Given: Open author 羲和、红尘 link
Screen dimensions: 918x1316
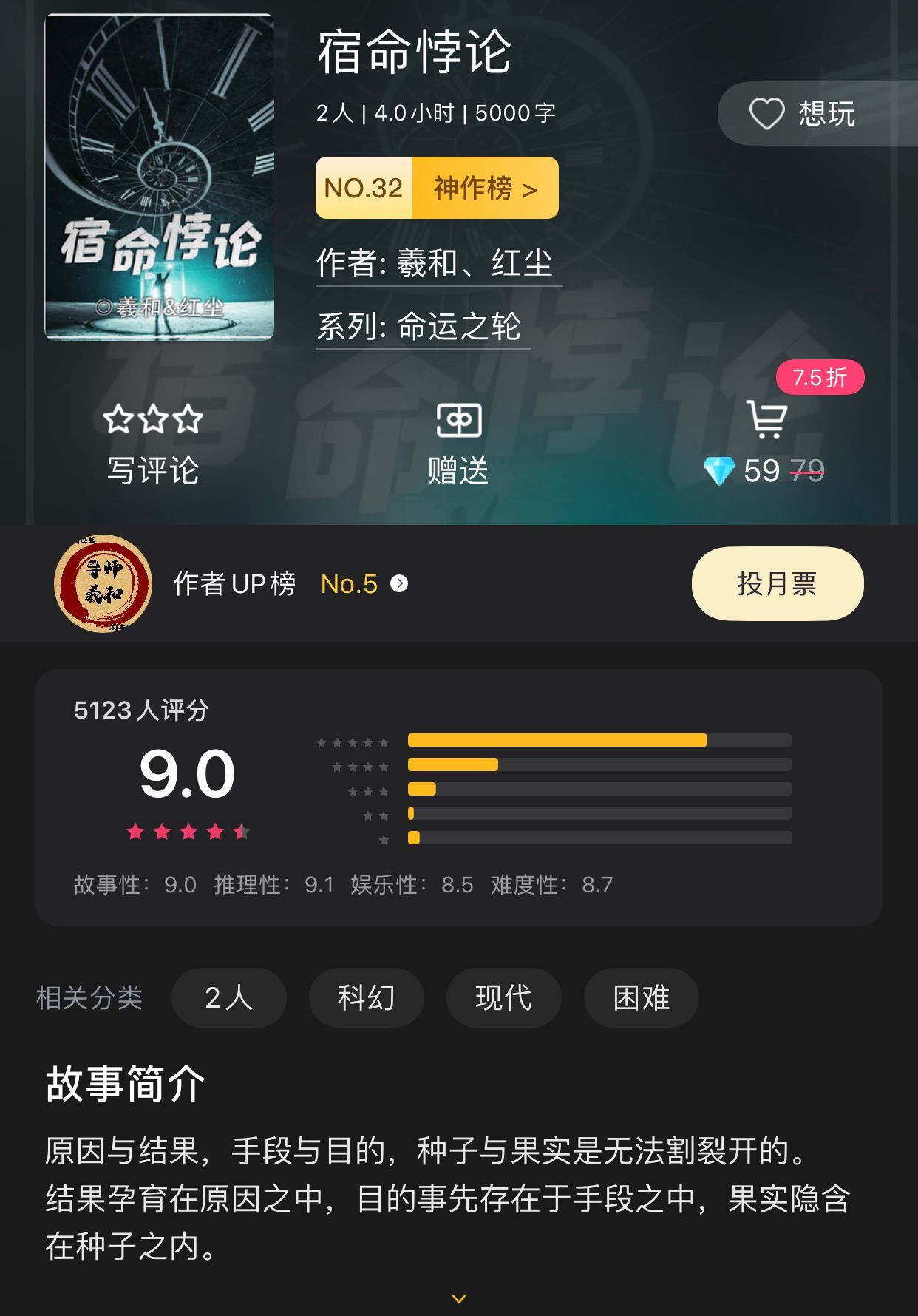Looking at the screenshot, I should [438, 263].
